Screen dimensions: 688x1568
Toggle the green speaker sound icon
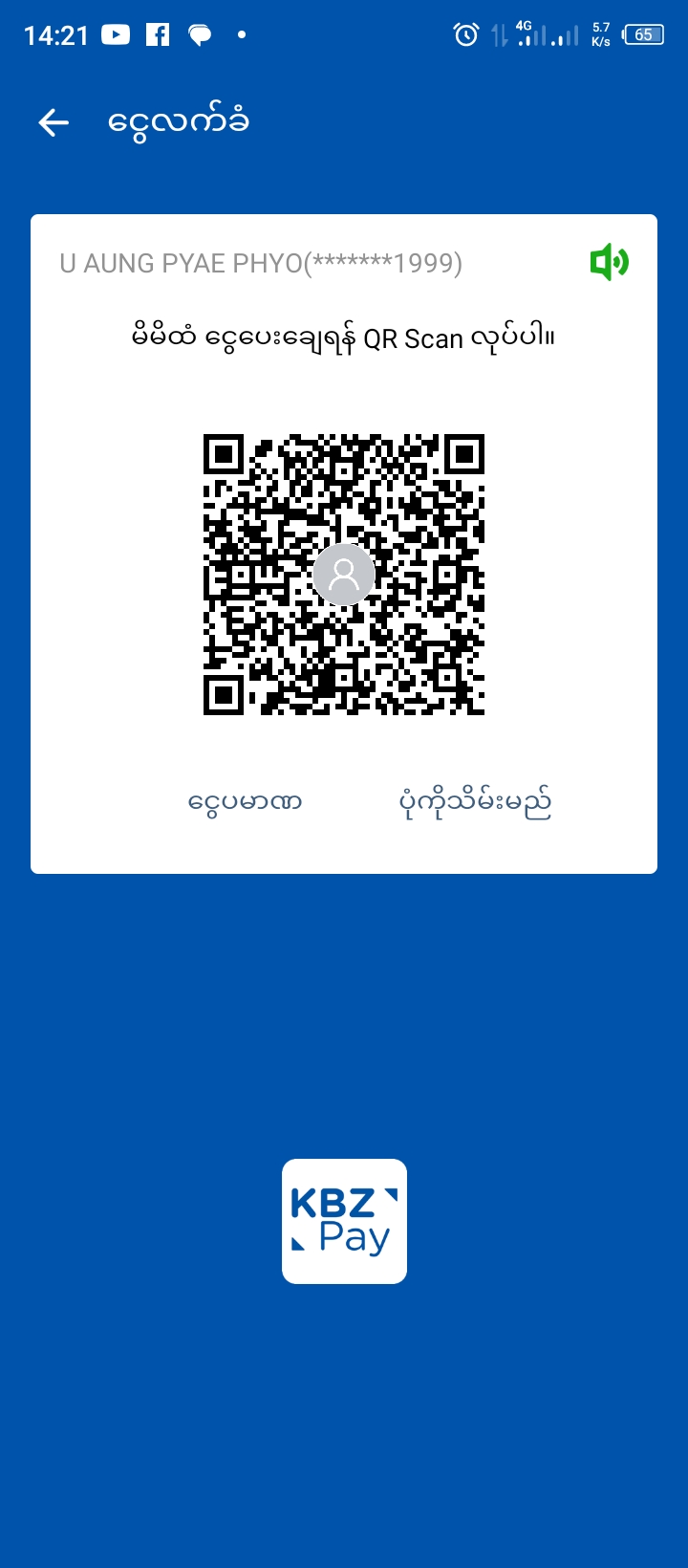(x=609, y=262)
